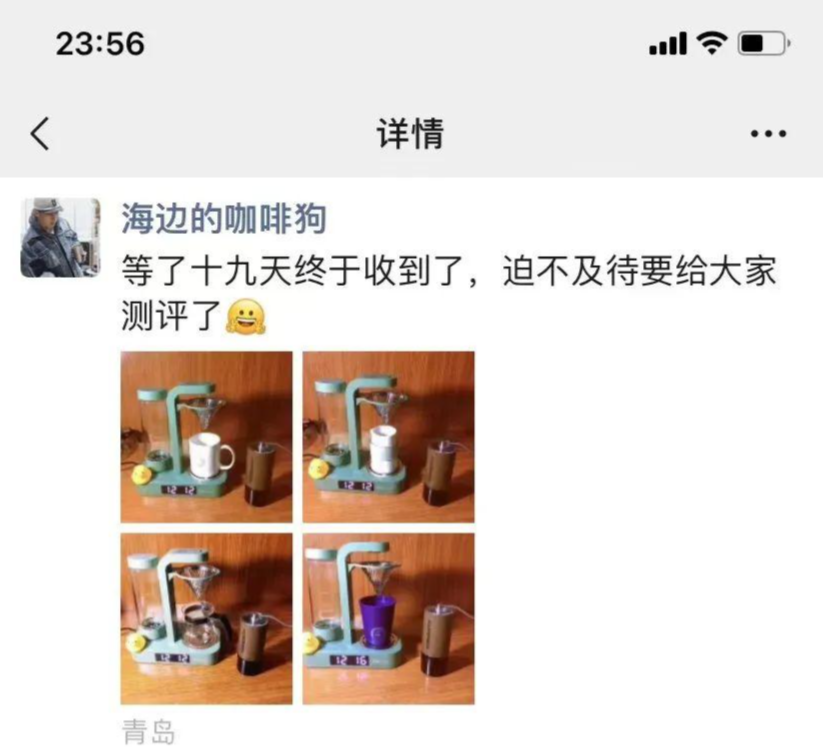Open 海边的咖啡狗's profile avatar
The height and width of the screenshot is (752, 823).
tap(60, 237)
